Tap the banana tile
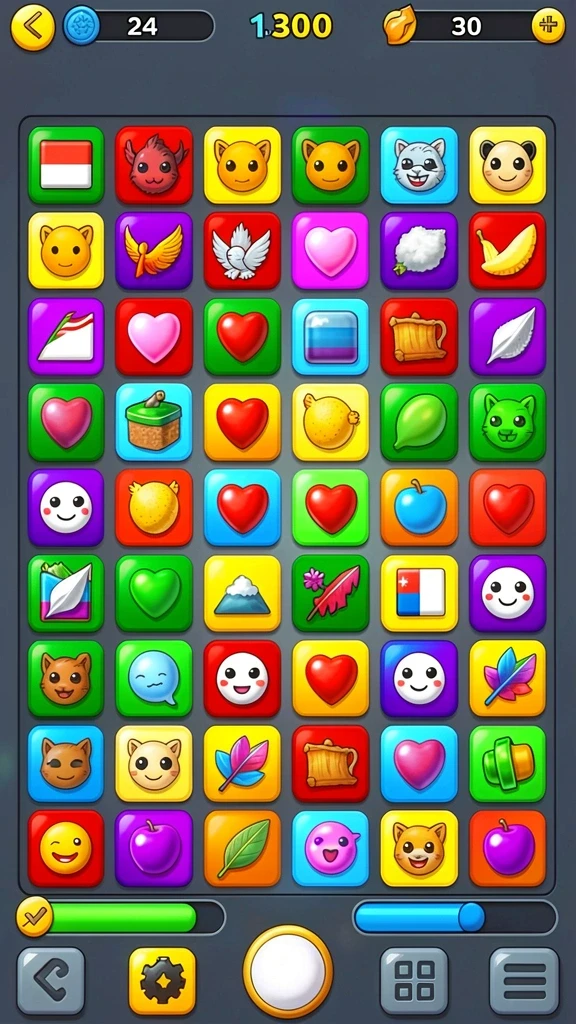 pos(507,251)
